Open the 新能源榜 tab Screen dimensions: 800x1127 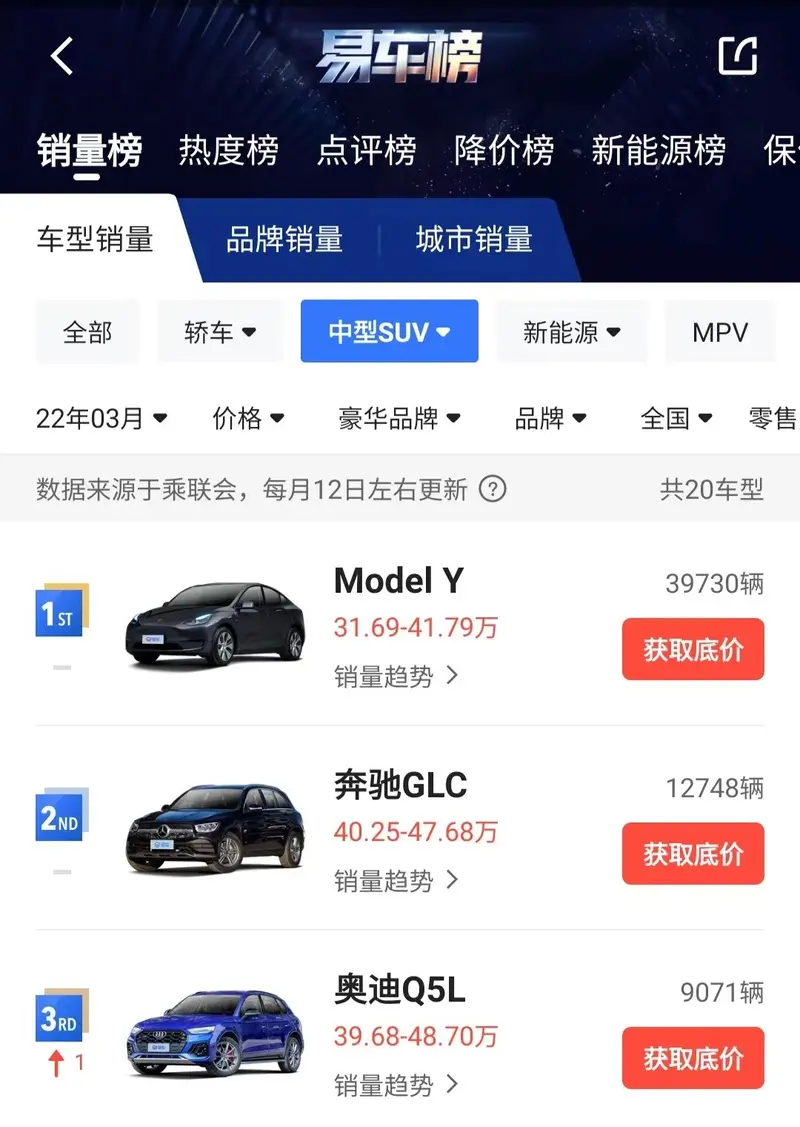(658, 151)
